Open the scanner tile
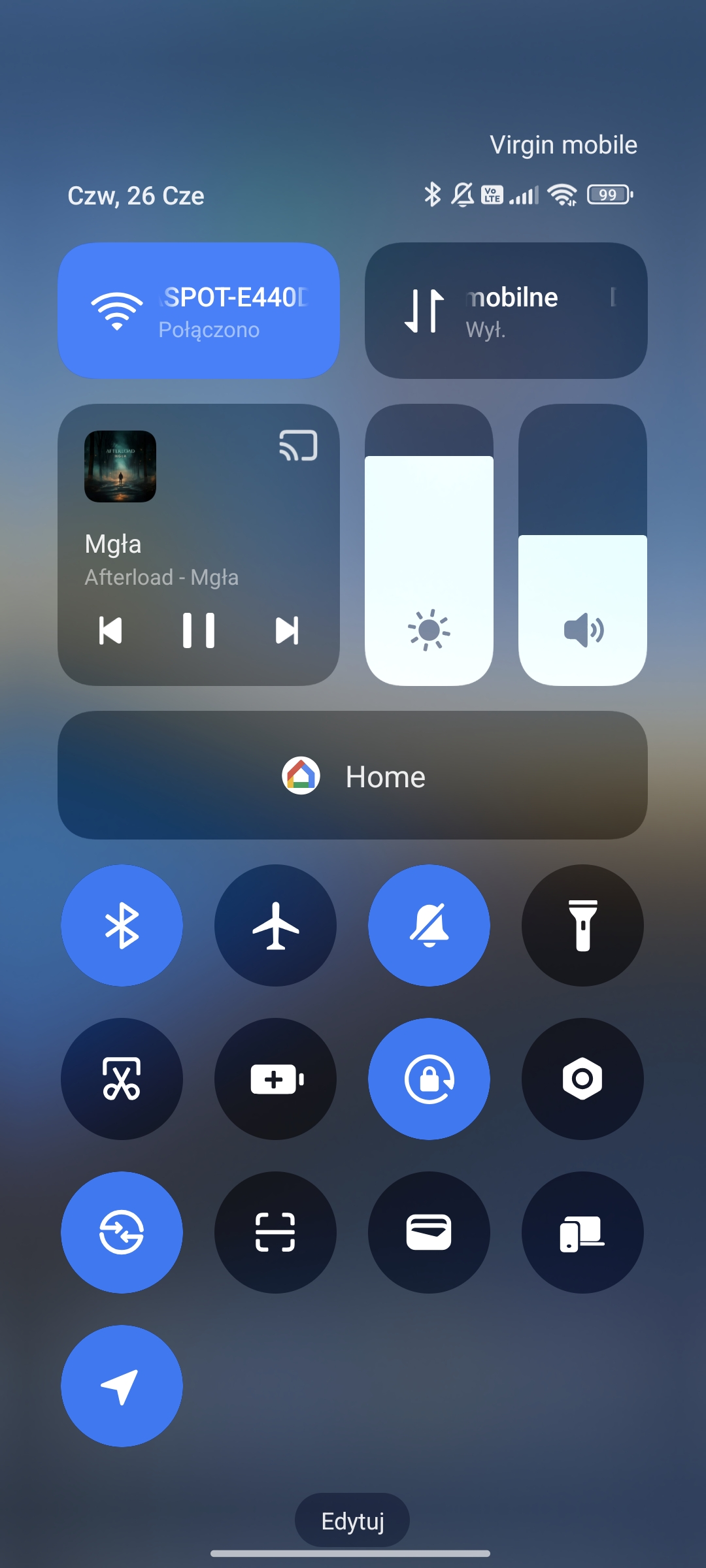 tap(275, 1233)
